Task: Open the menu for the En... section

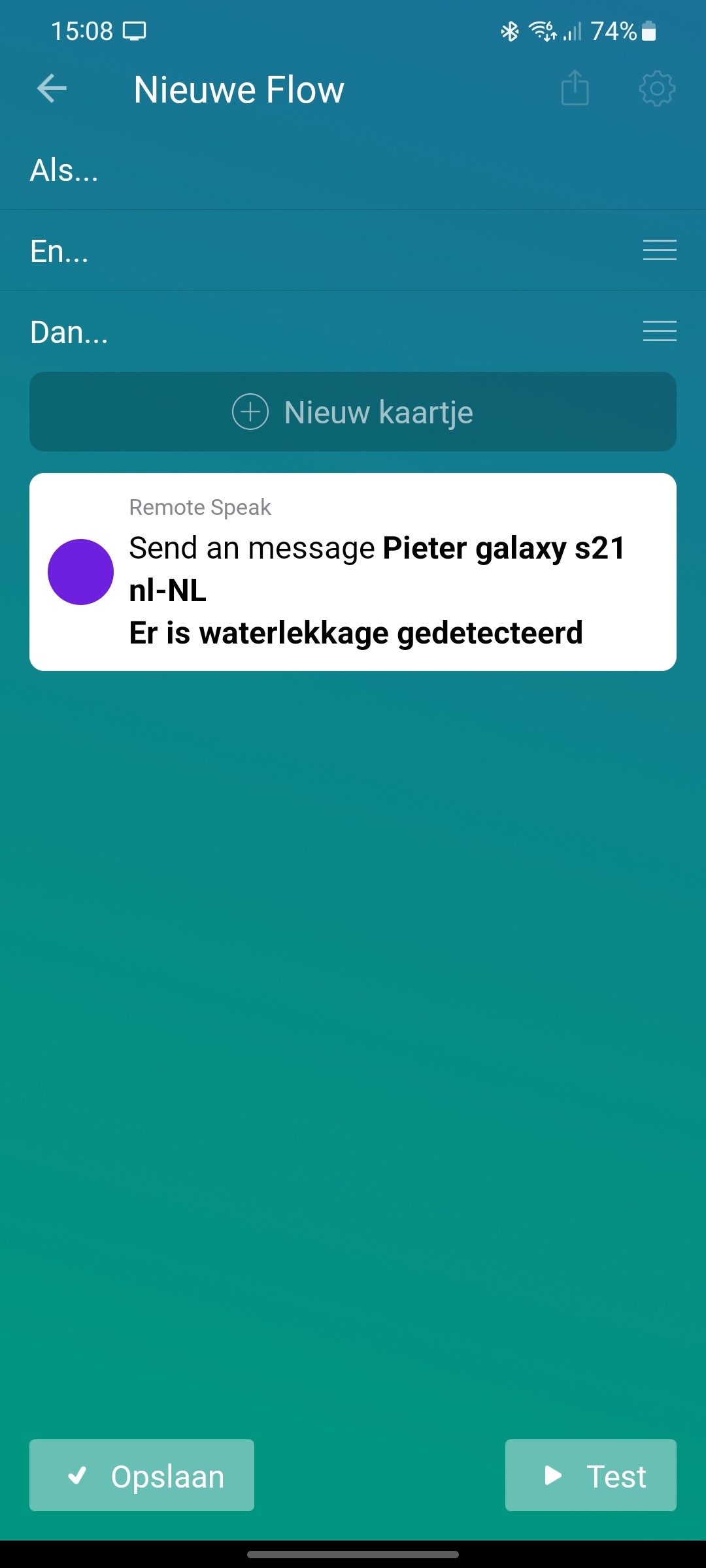Action: 659,250
